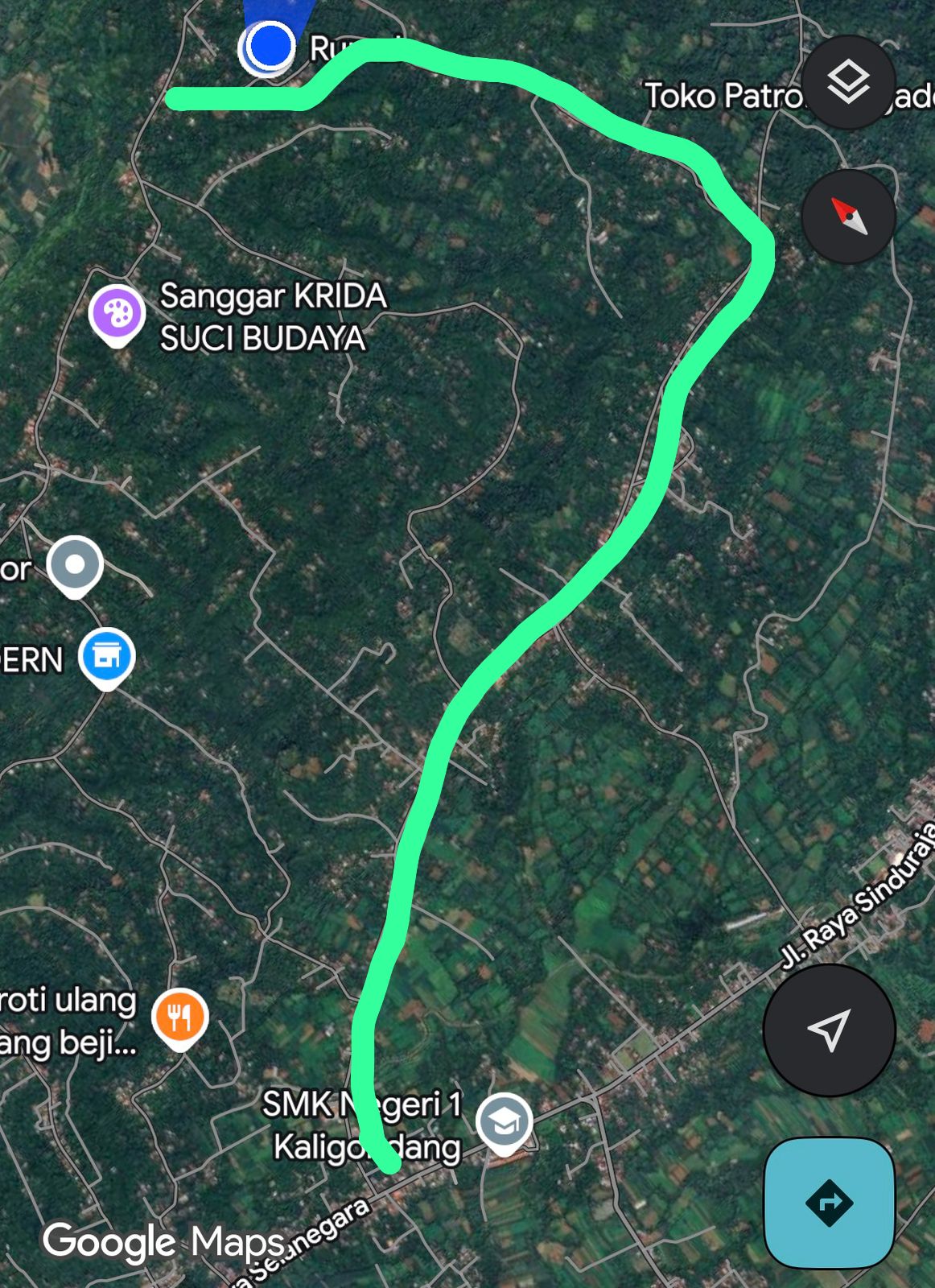Open directions with the turn-arrow button
This screenshot has width=935, height=1288.
click(x=829, y=1203)
